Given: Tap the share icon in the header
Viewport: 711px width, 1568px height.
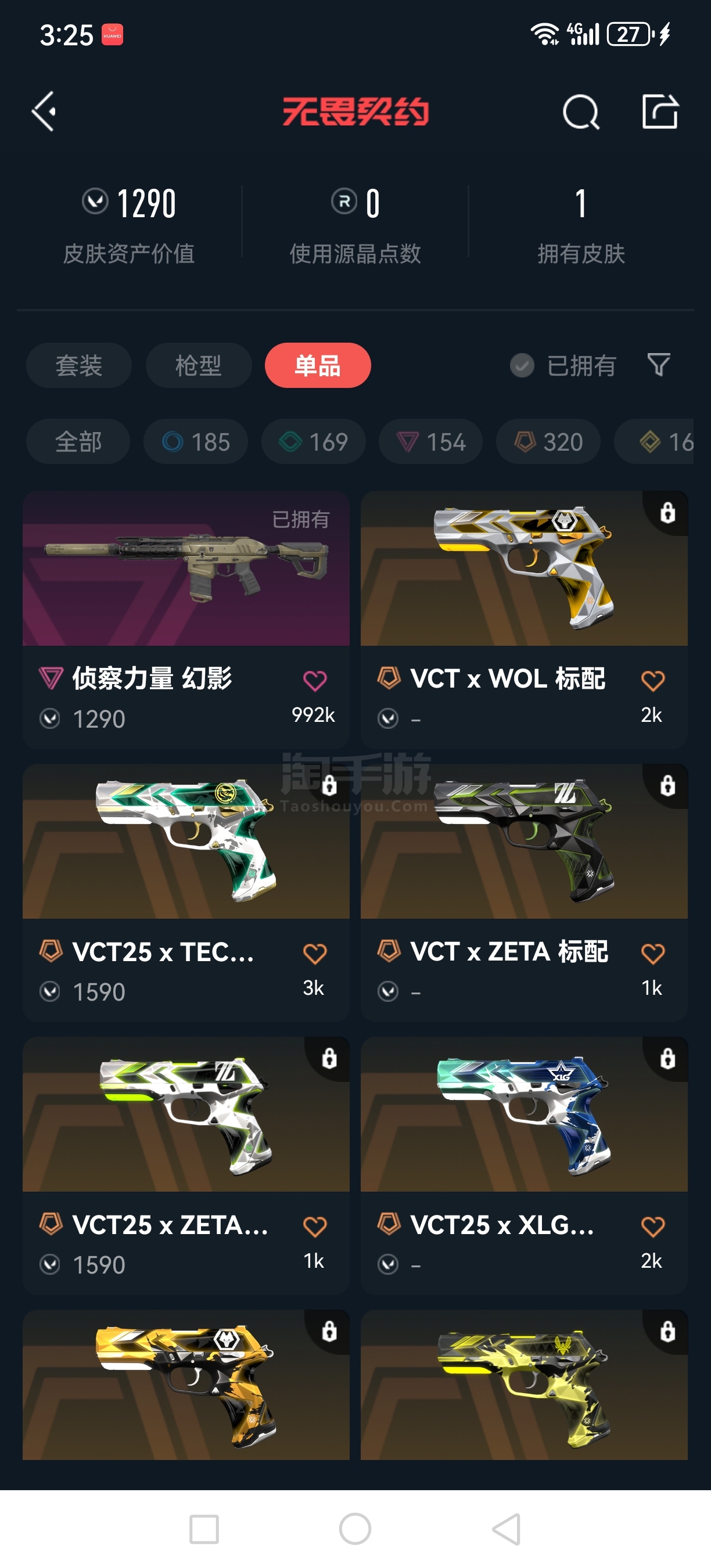Looking at the screenshot, I should pos(660,112).
